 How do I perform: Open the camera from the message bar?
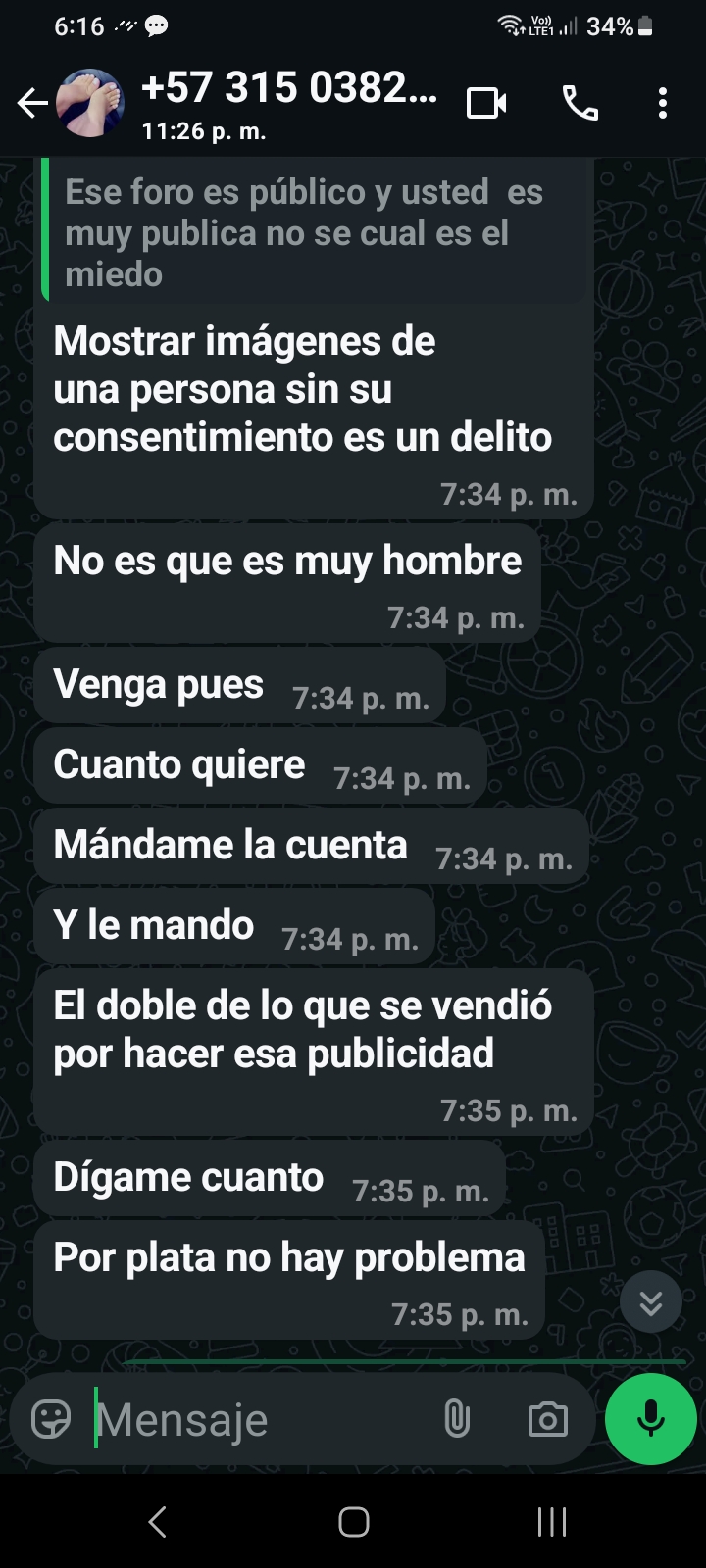point(547,1419)
